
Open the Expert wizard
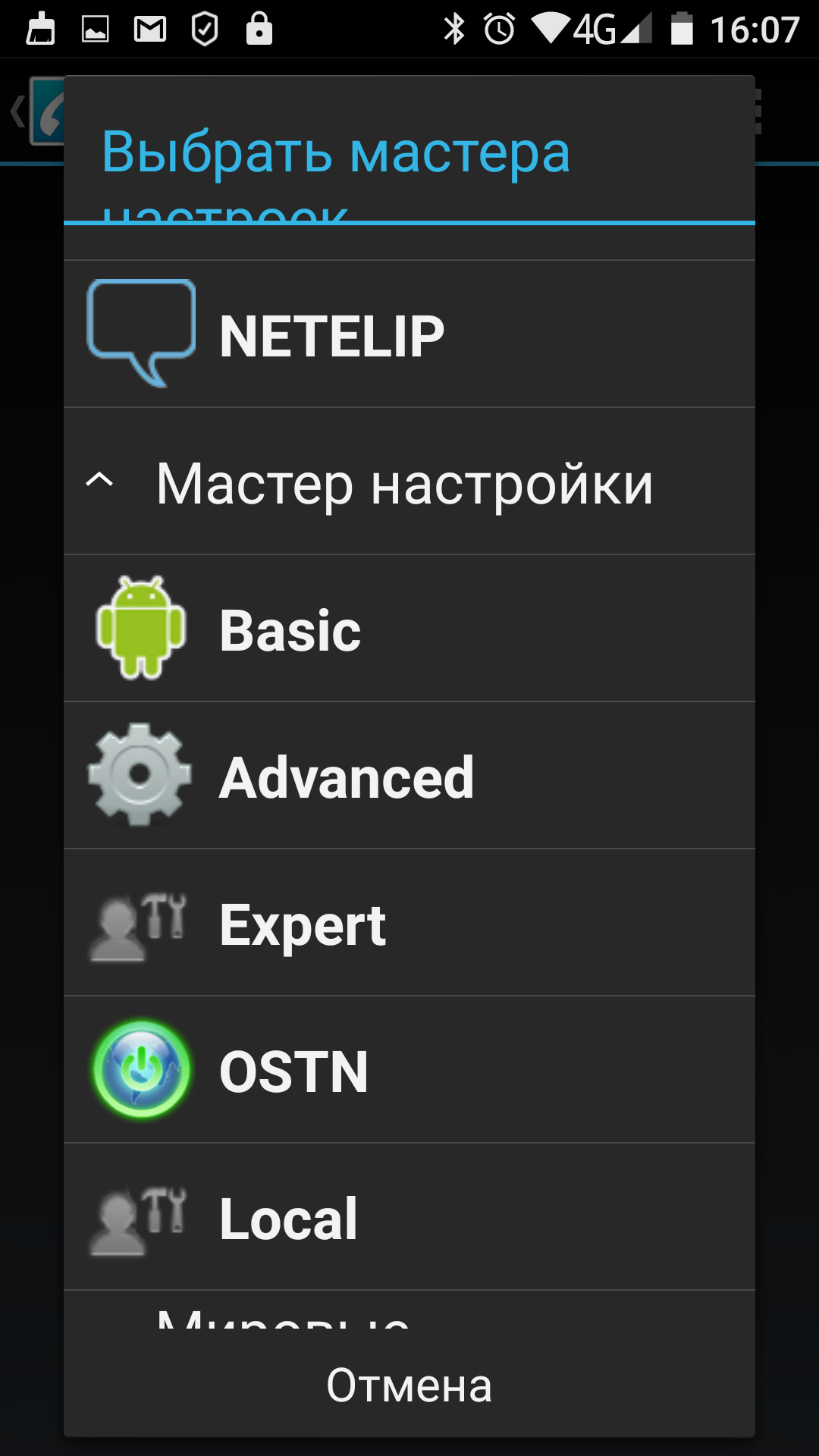click(x=409, y=923)
